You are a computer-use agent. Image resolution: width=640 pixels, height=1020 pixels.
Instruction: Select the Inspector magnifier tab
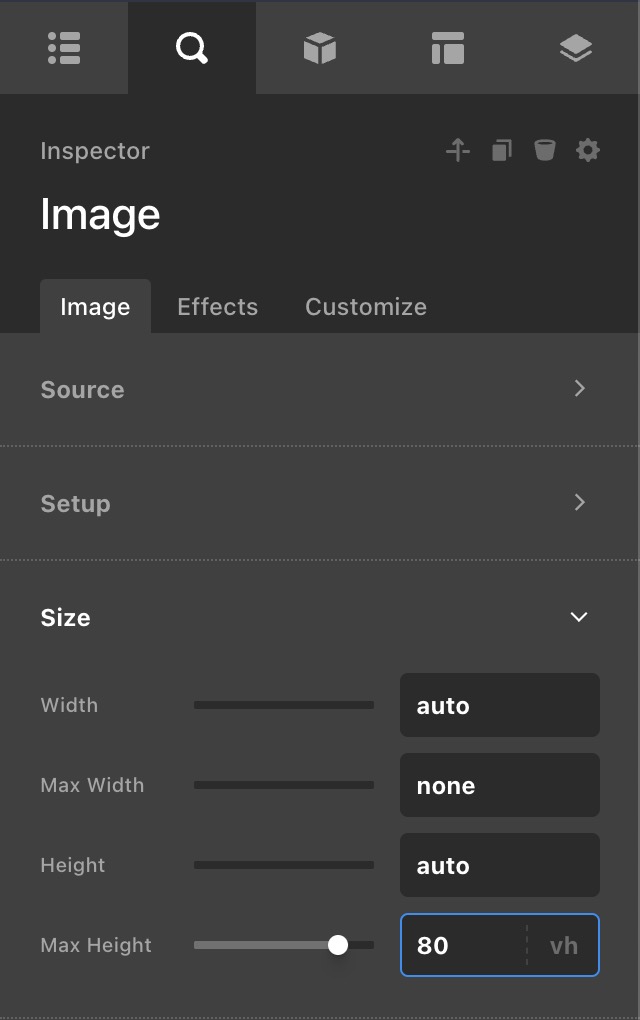pyautogui.click(x=191, y=48)
